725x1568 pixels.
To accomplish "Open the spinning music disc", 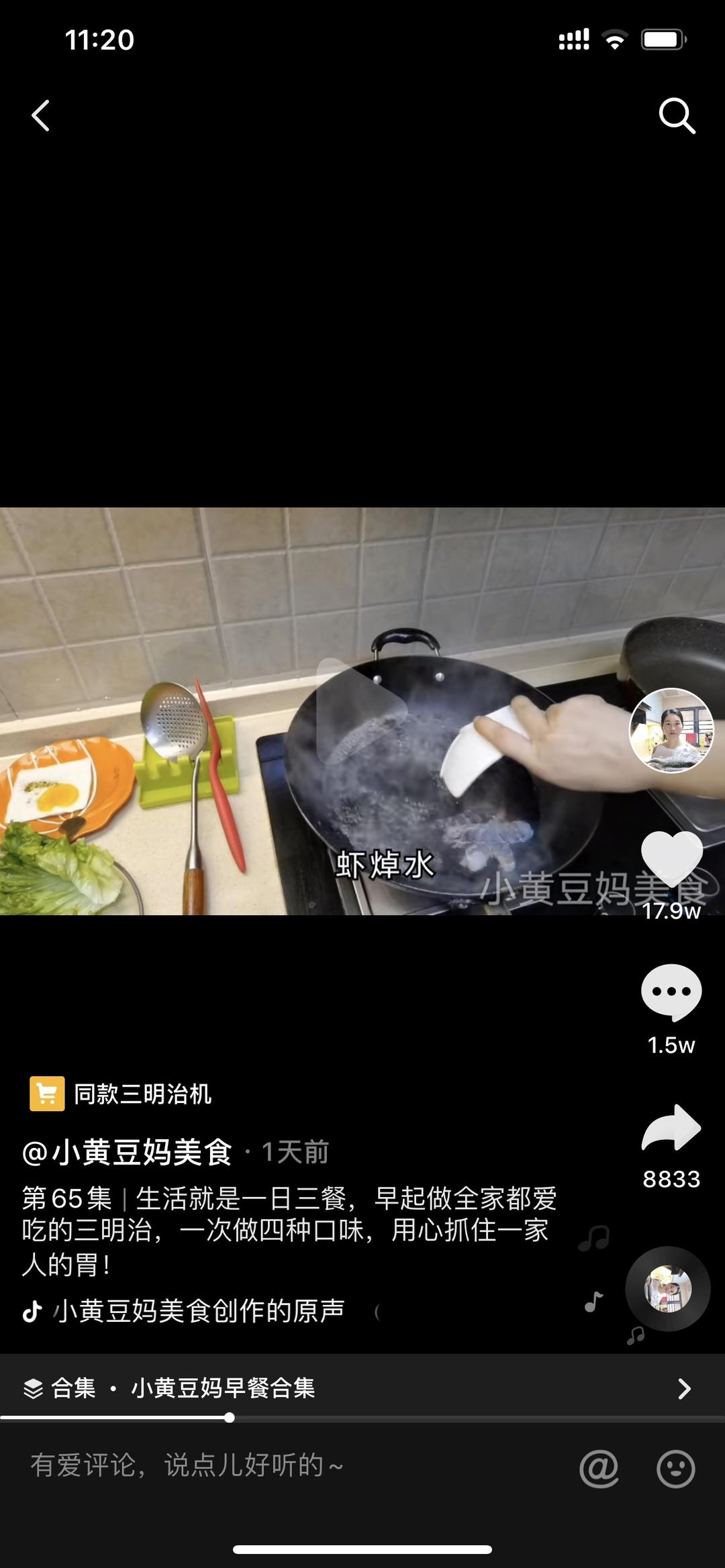I will click(668, 1289).
